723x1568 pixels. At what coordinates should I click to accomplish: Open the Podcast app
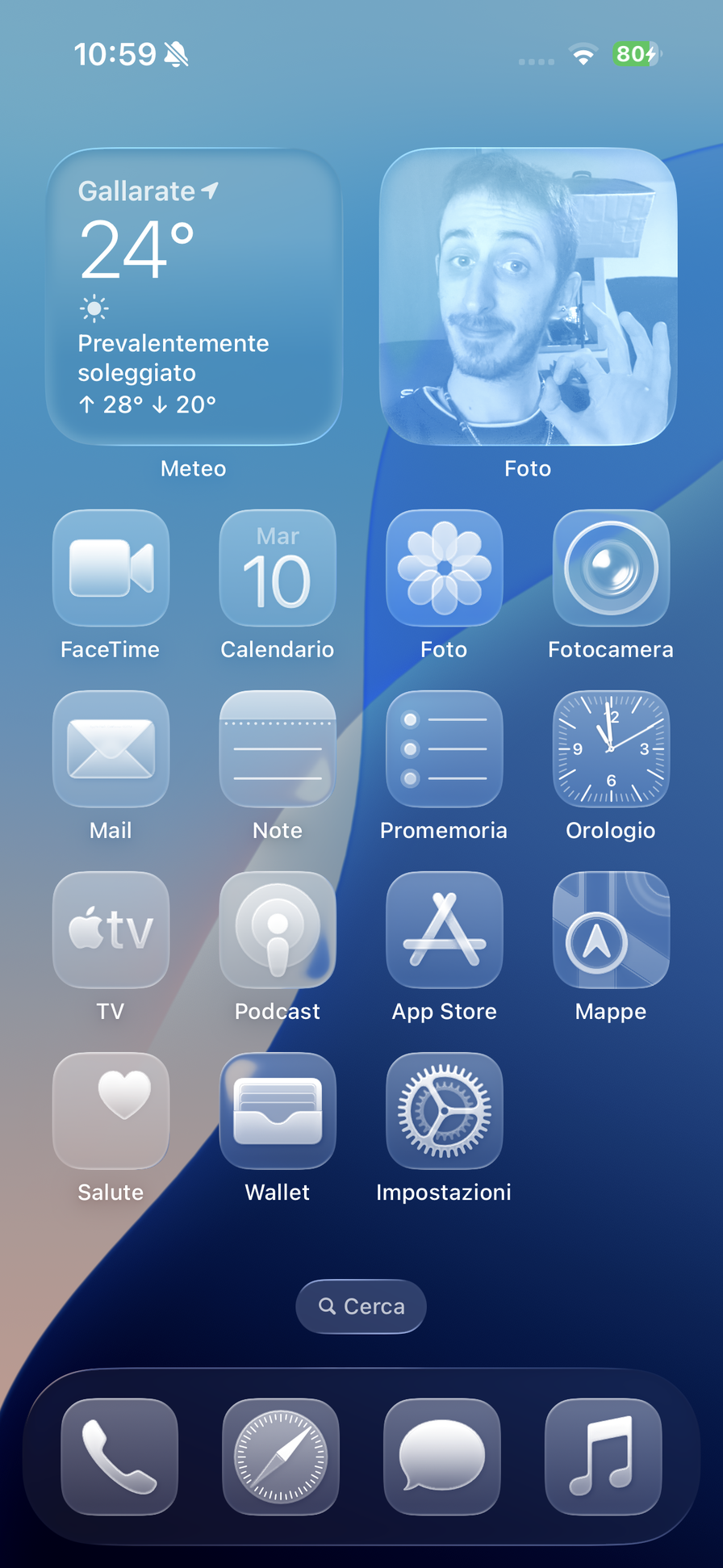tap(278, 929)
